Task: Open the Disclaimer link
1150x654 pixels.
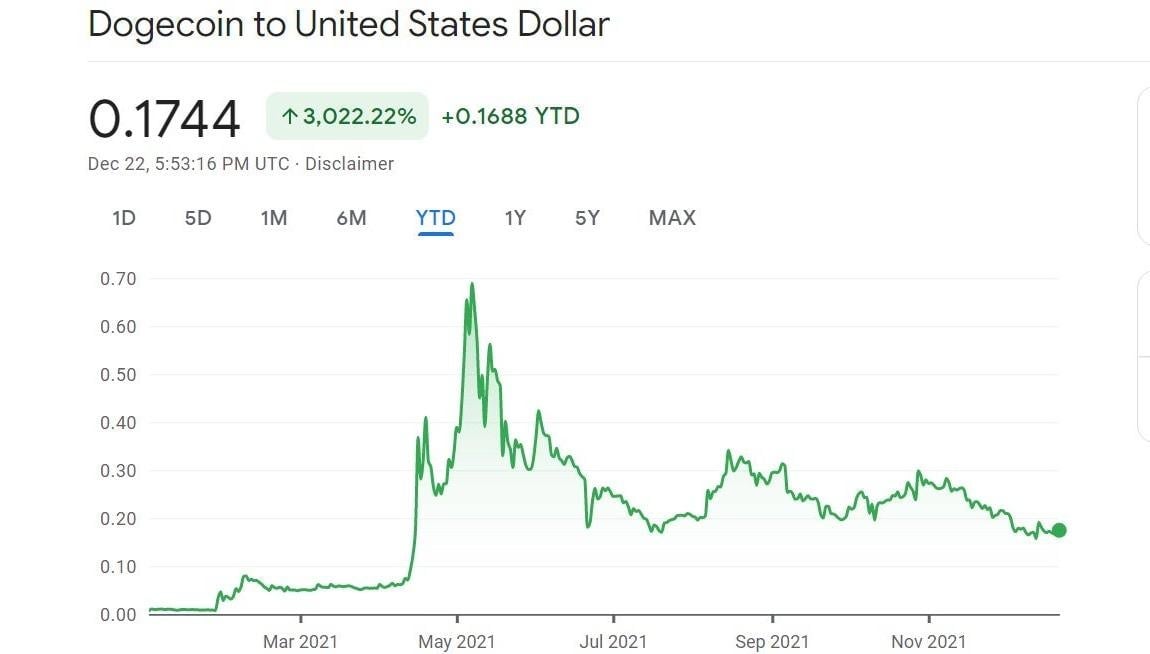Action: pos(349,164)
